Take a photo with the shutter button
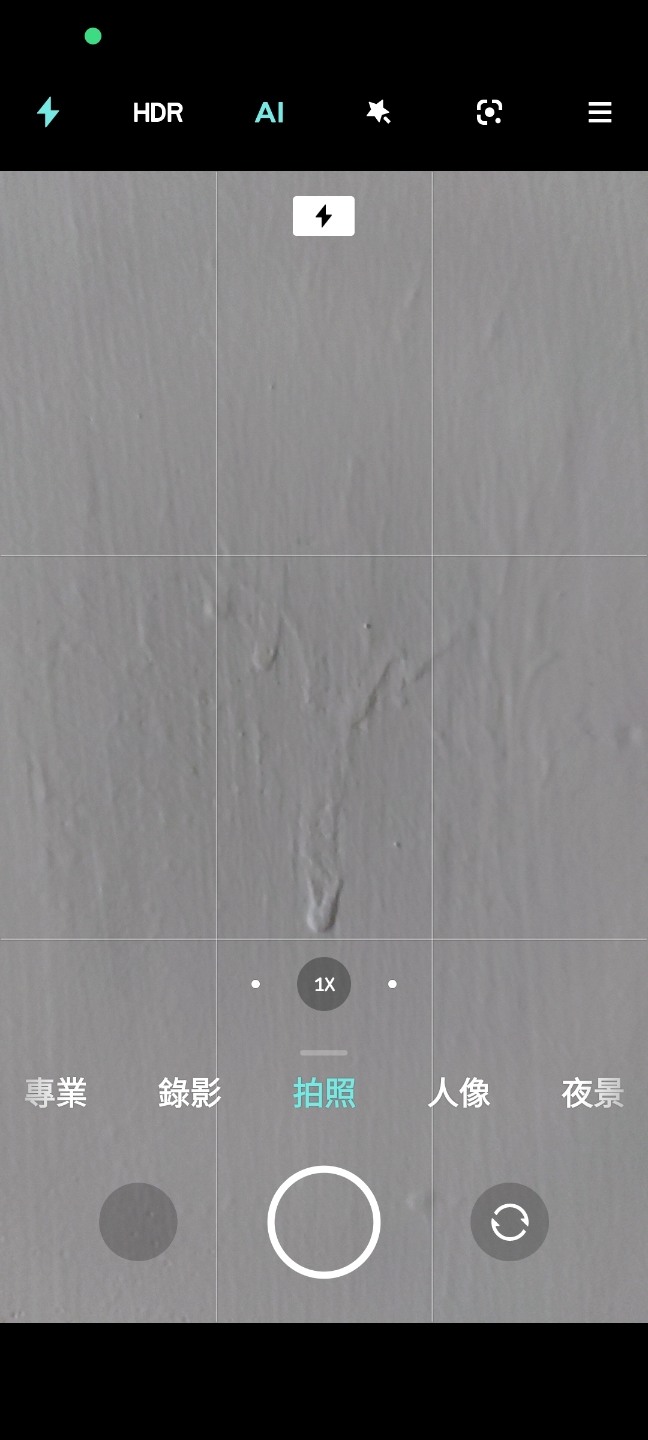The image size is (648, 1440). 324,1222
